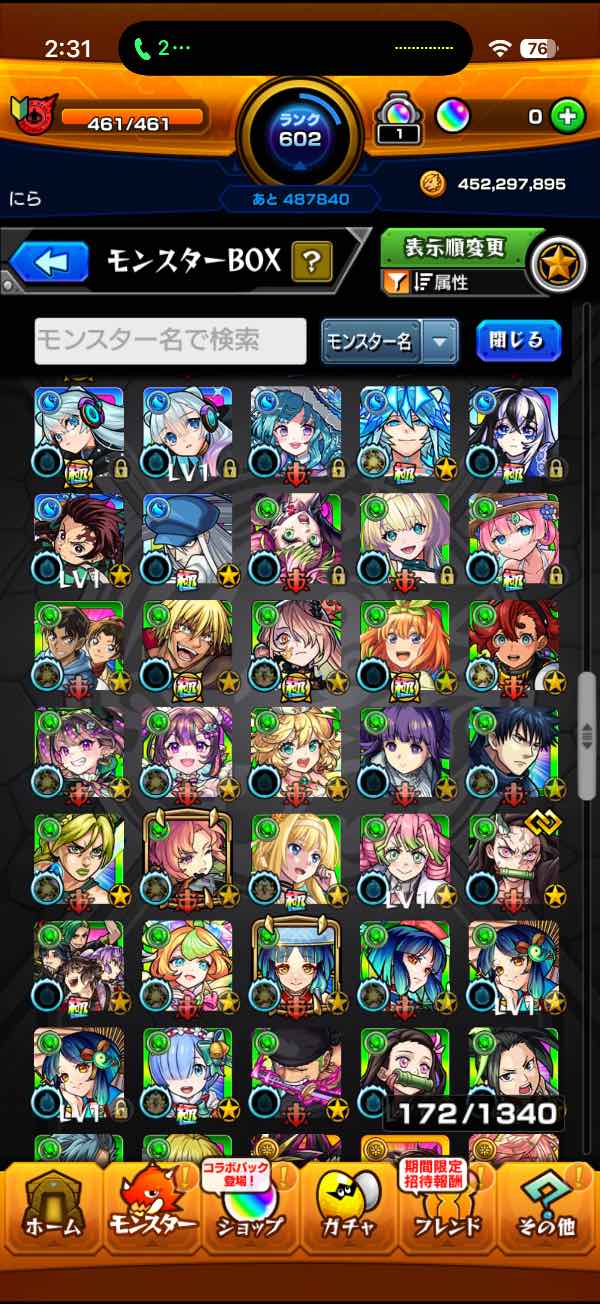
Task: Select the pink and green braided hair monster
Action: coord(405,860)
